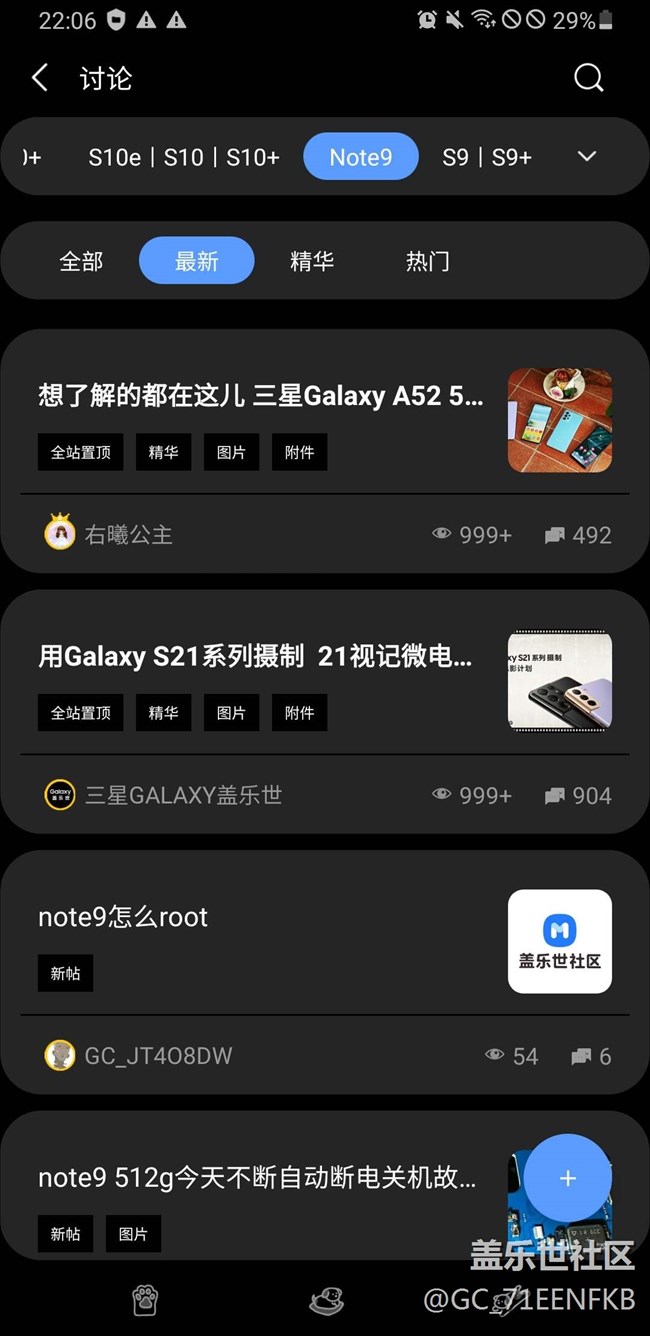
Task: Switch to the 热门 filter
Action: tap(427, 261)
